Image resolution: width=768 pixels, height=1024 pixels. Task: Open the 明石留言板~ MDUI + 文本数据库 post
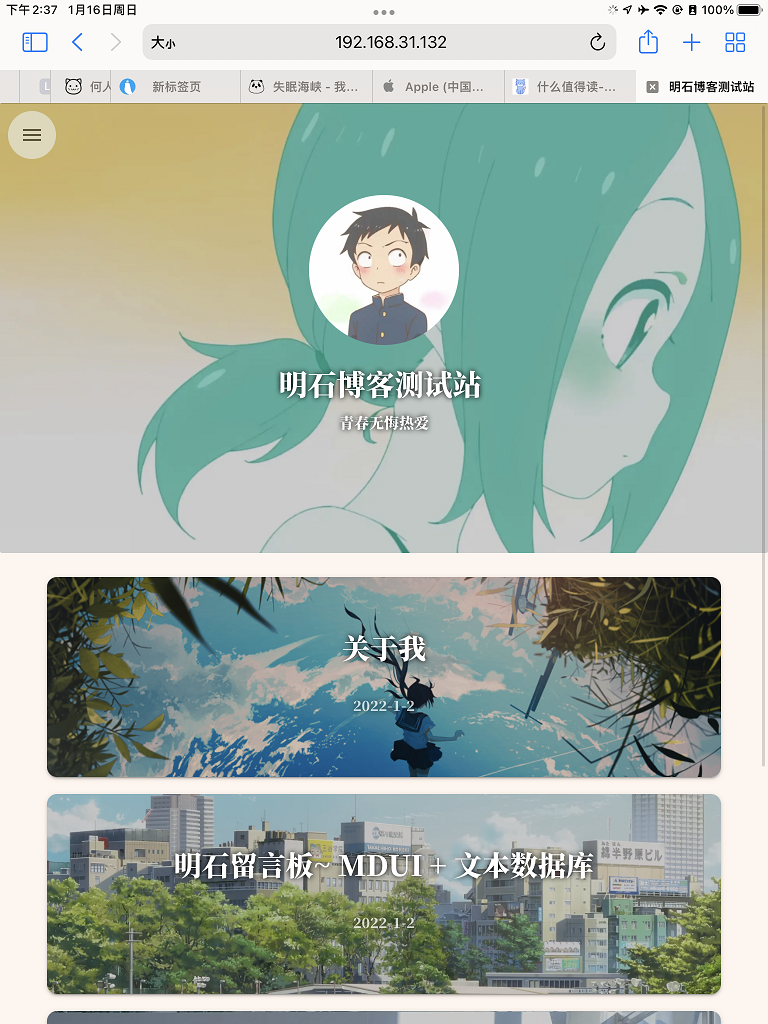pos(384,893)
